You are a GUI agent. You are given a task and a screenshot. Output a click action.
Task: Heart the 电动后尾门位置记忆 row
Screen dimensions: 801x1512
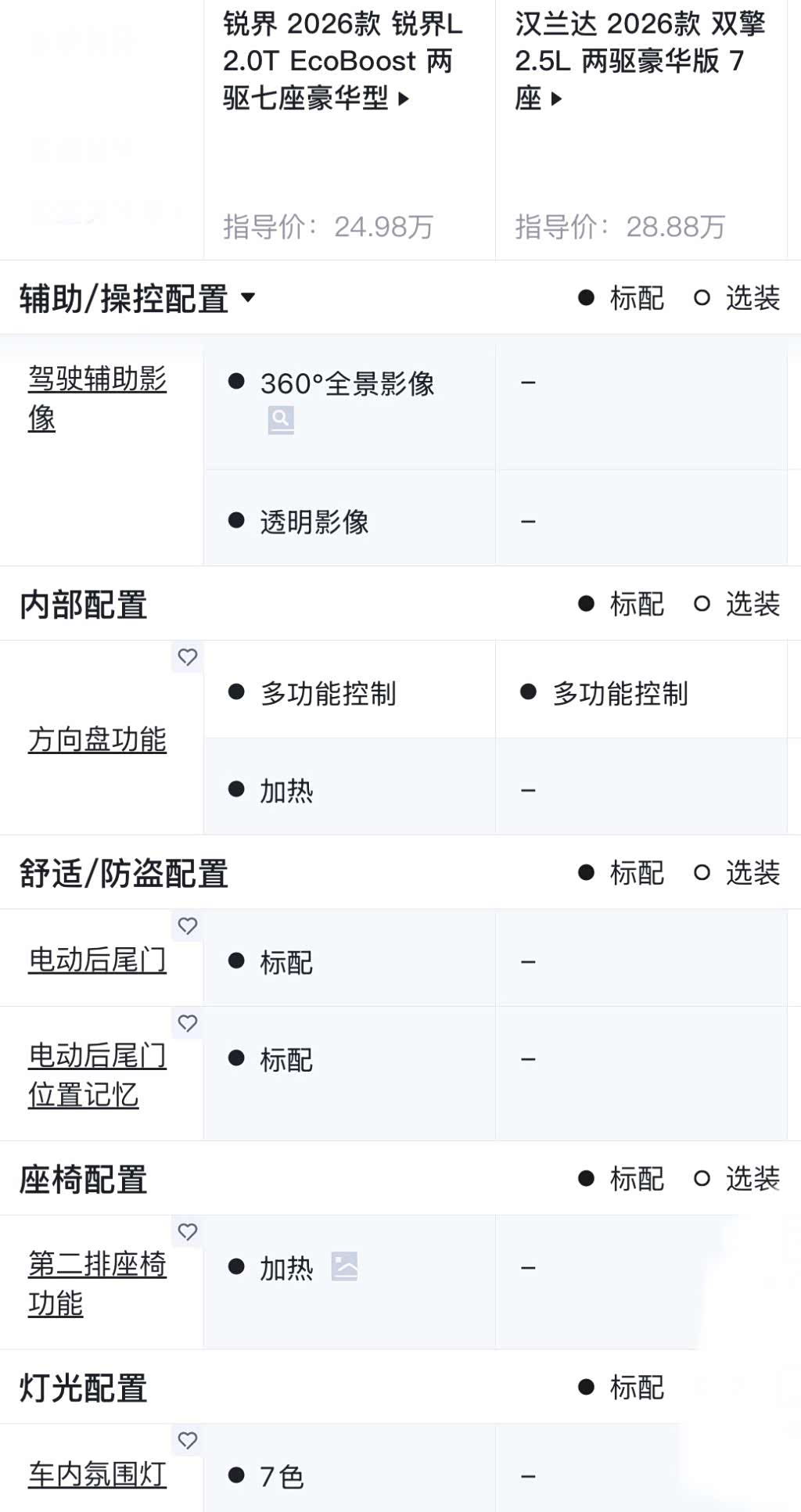coord(188,1023)
